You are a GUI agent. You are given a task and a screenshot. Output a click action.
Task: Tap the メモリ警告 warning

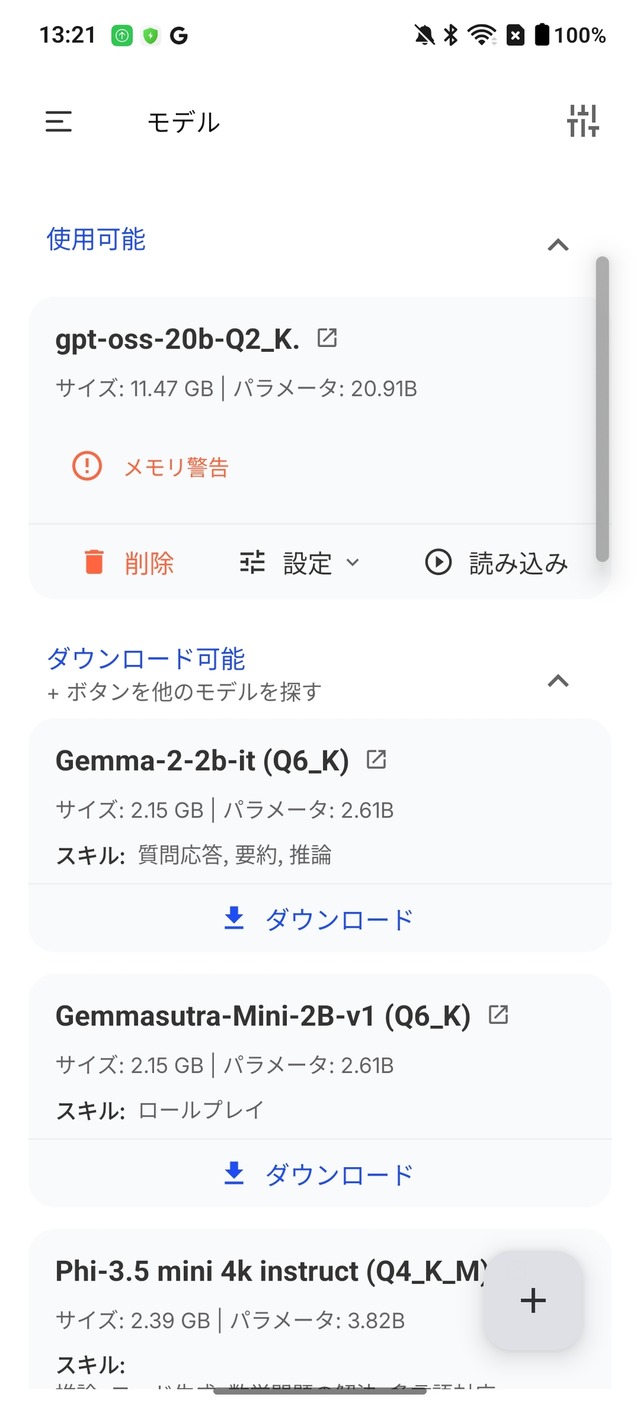coord(151,466)
